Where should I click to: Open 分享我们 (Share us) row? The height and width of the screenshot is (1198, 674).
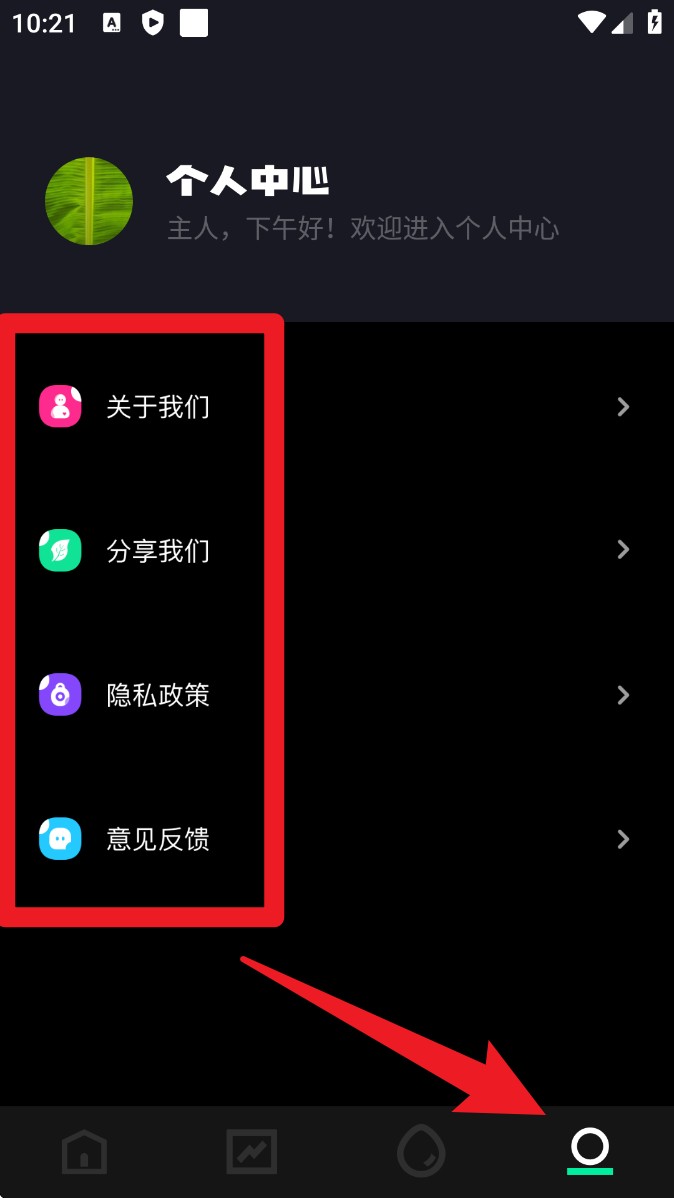click(337, 550)
